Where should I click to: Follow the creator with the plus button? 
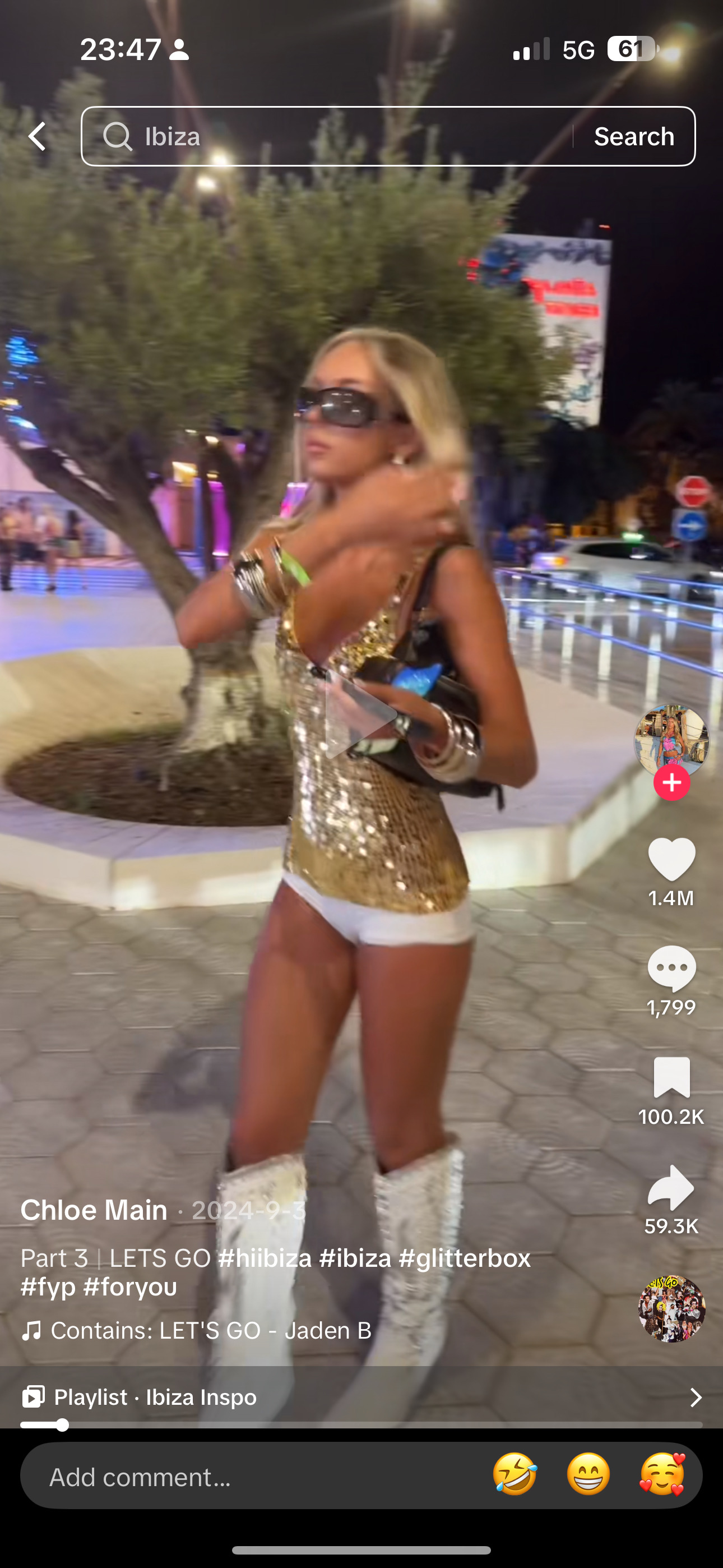point(671,783)
